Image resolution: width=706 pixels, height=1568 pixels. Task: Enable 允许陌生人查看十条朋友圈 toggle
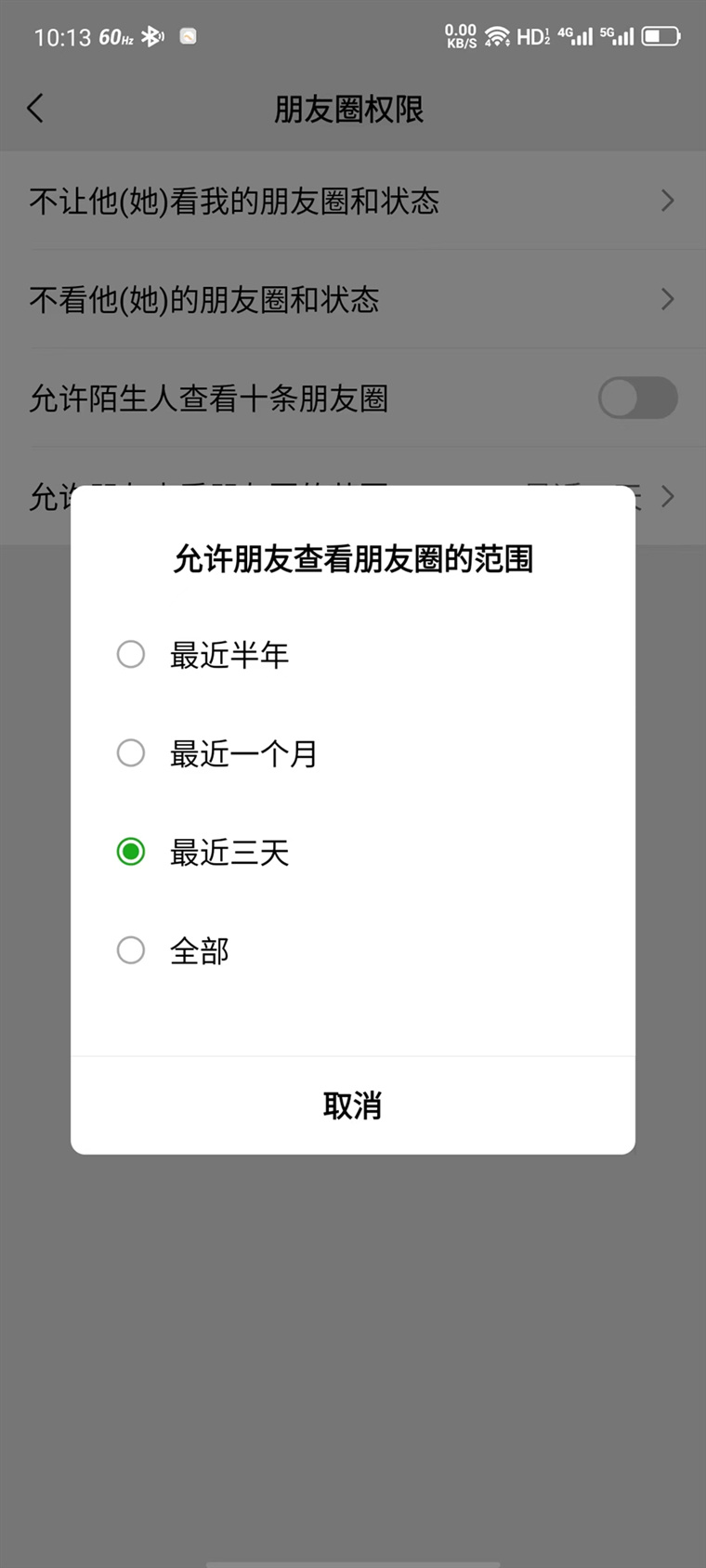click(x=637, y=398)
